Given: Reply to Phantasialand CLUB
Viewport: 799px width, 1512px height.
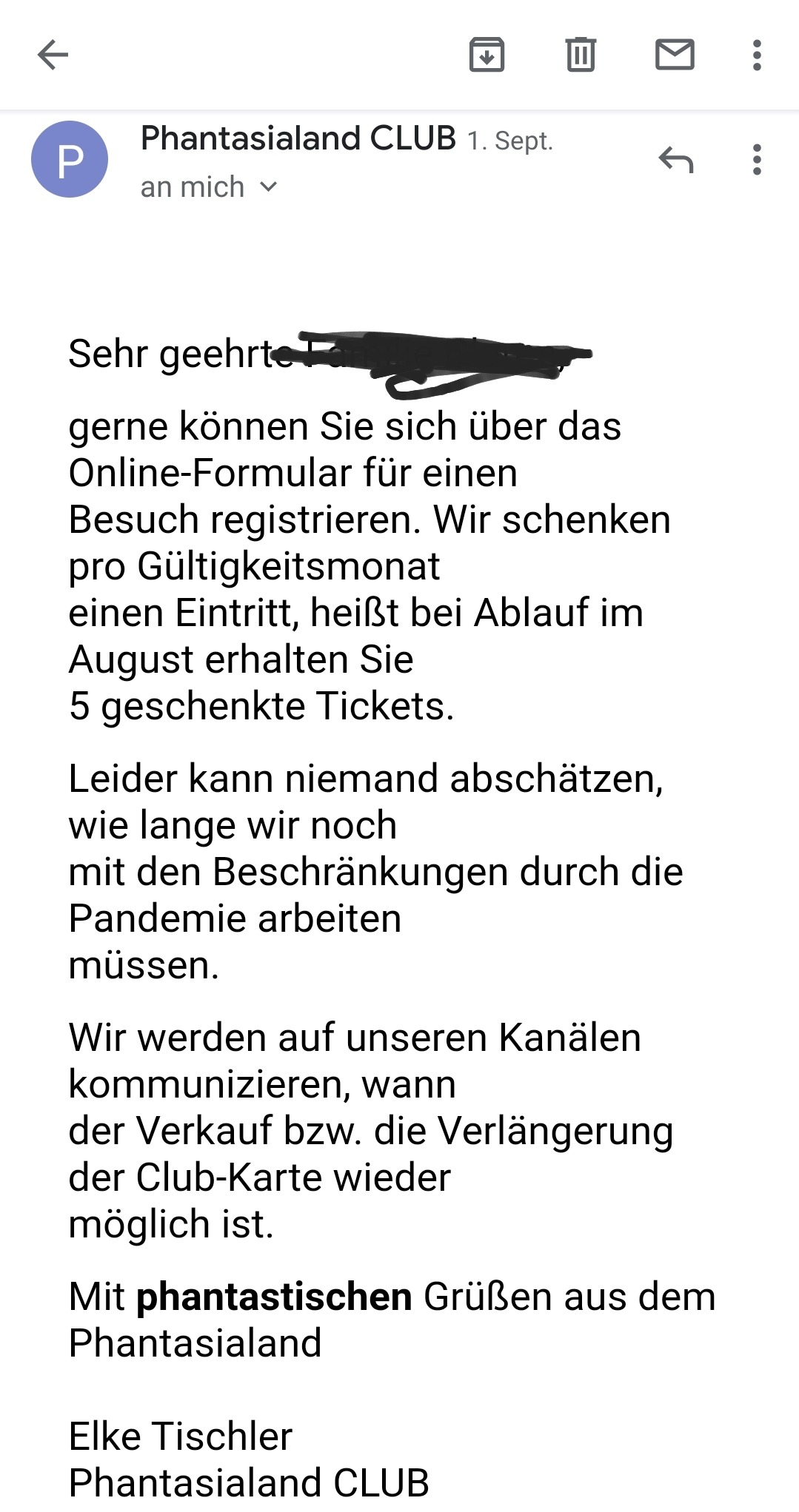Looking at the screenshot, I should 675,159.
